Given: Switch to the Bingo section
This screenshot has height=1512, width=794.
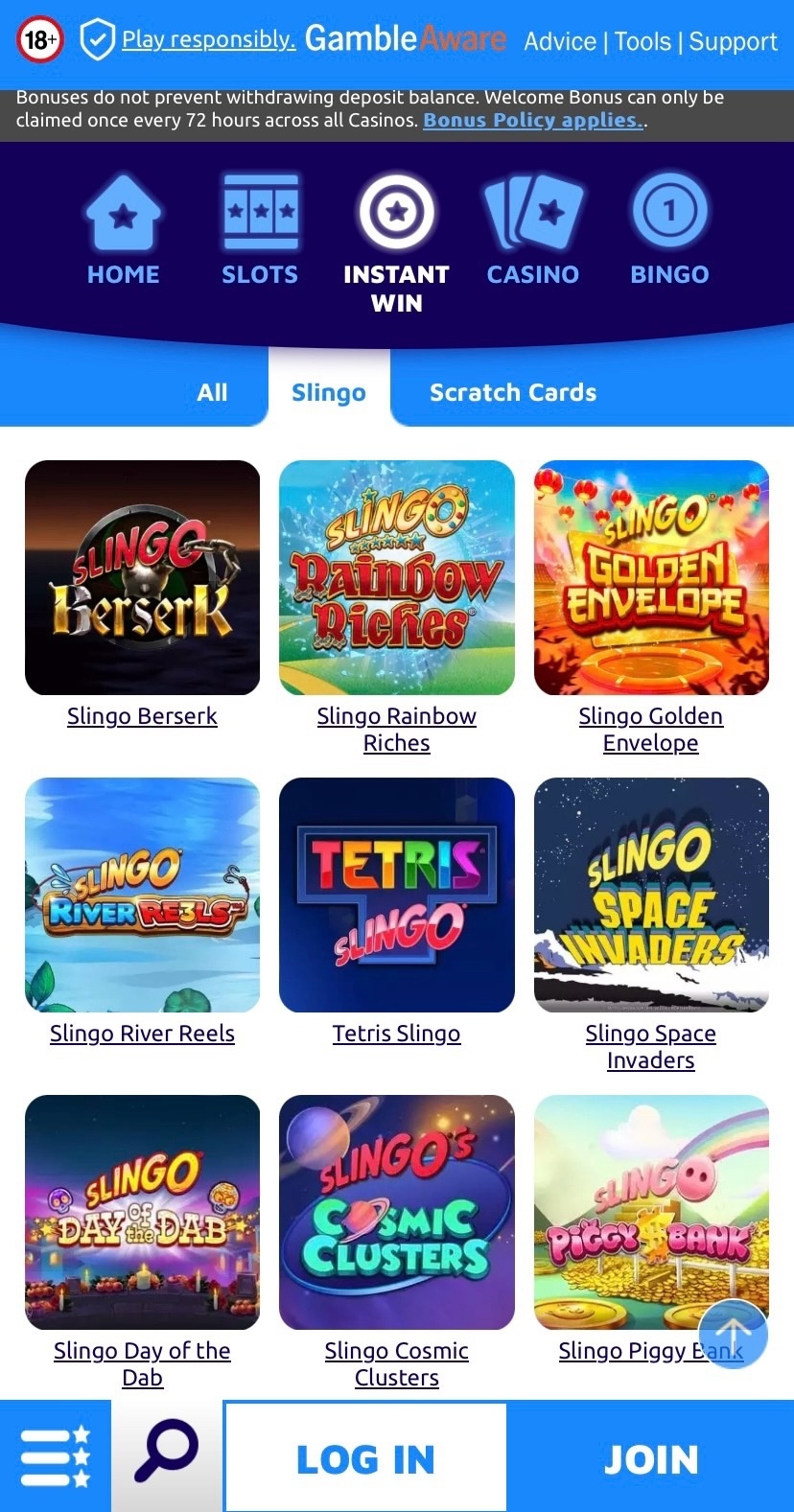Looking at the screenshot, I should 669,230.
